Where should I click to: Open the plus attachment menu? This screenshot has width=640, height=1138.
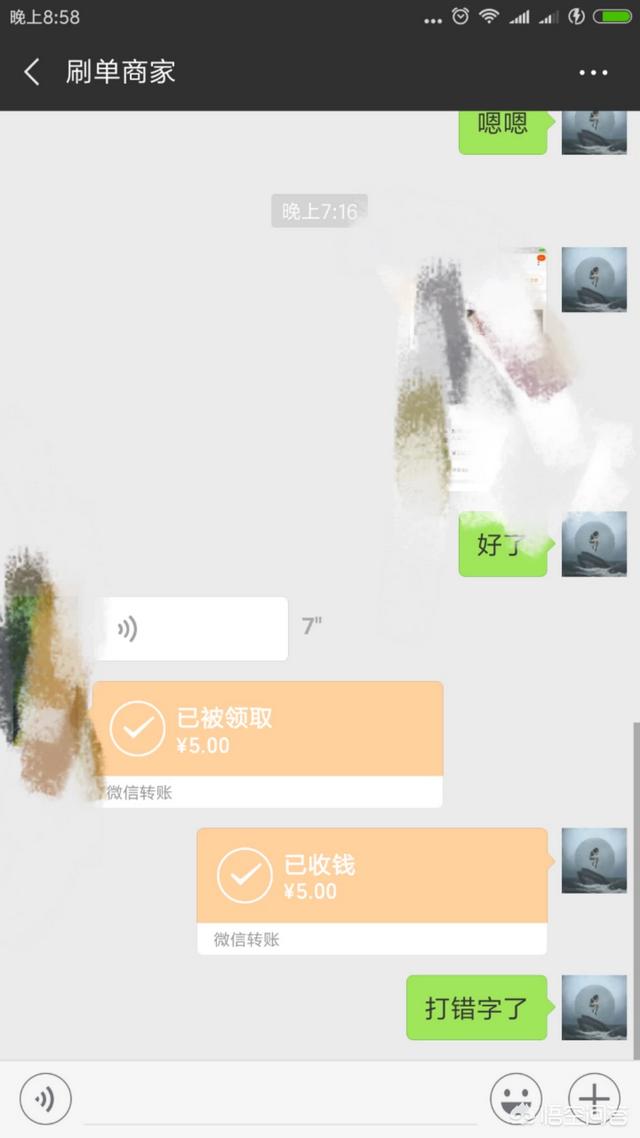(x=594, y=1096)
